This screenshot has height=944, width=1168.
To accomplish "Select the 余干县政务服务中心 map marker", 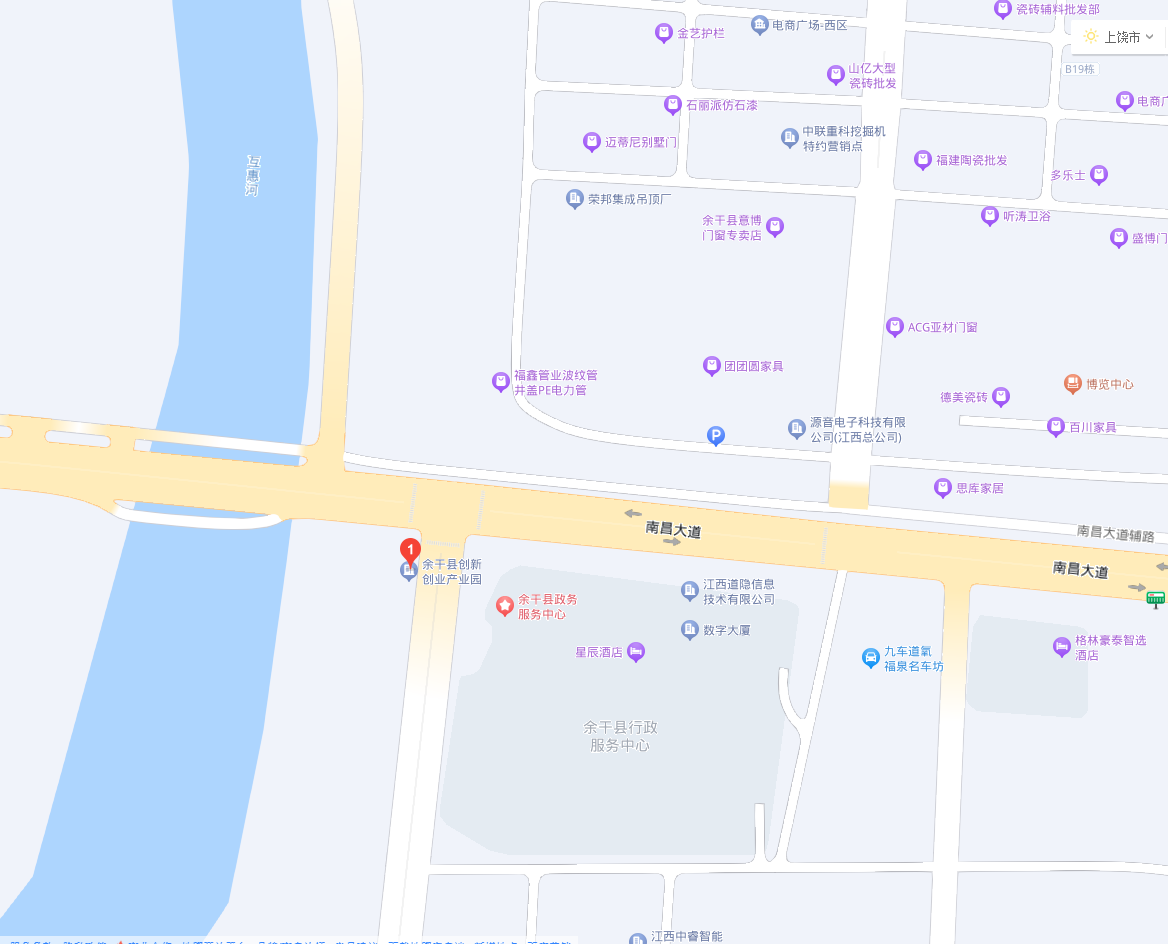I will coord(506,605).
